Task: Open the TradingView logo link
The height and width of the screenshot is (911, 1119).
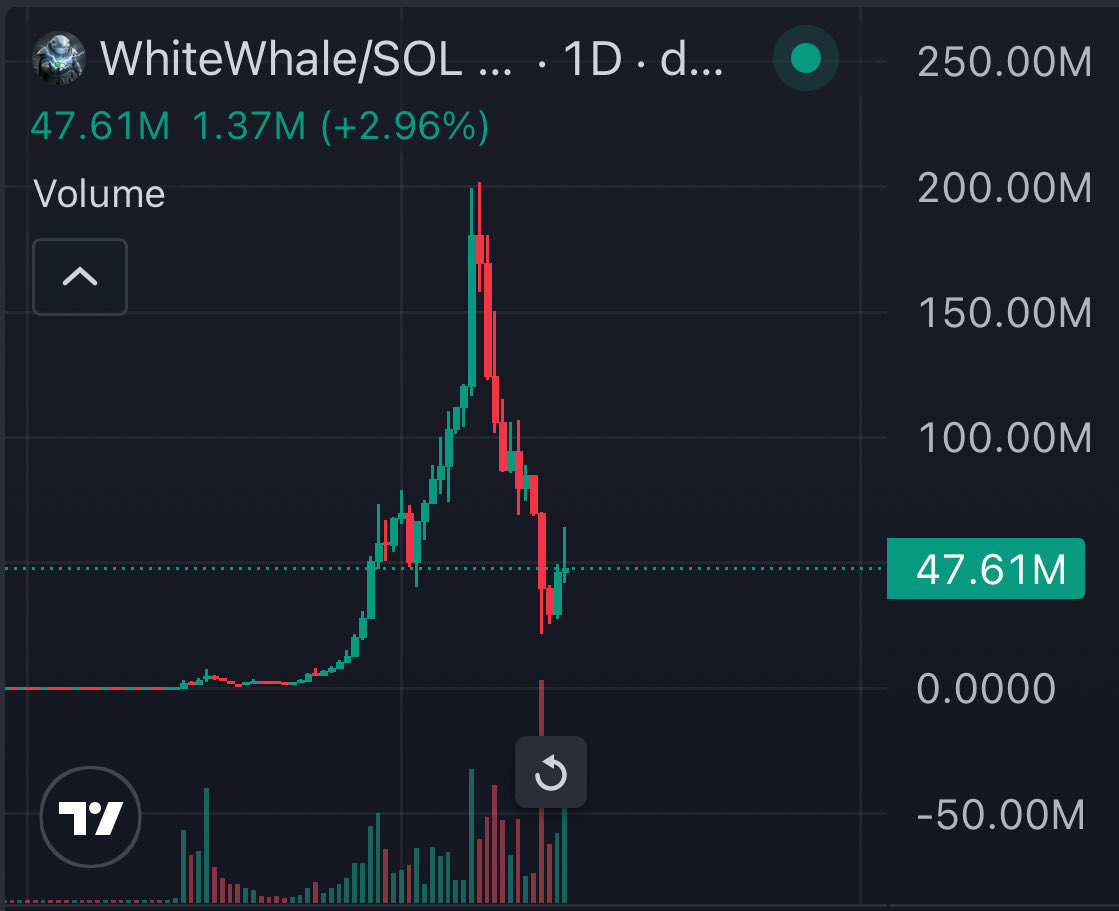Action: pyautogui.click(x=90, y=818)
